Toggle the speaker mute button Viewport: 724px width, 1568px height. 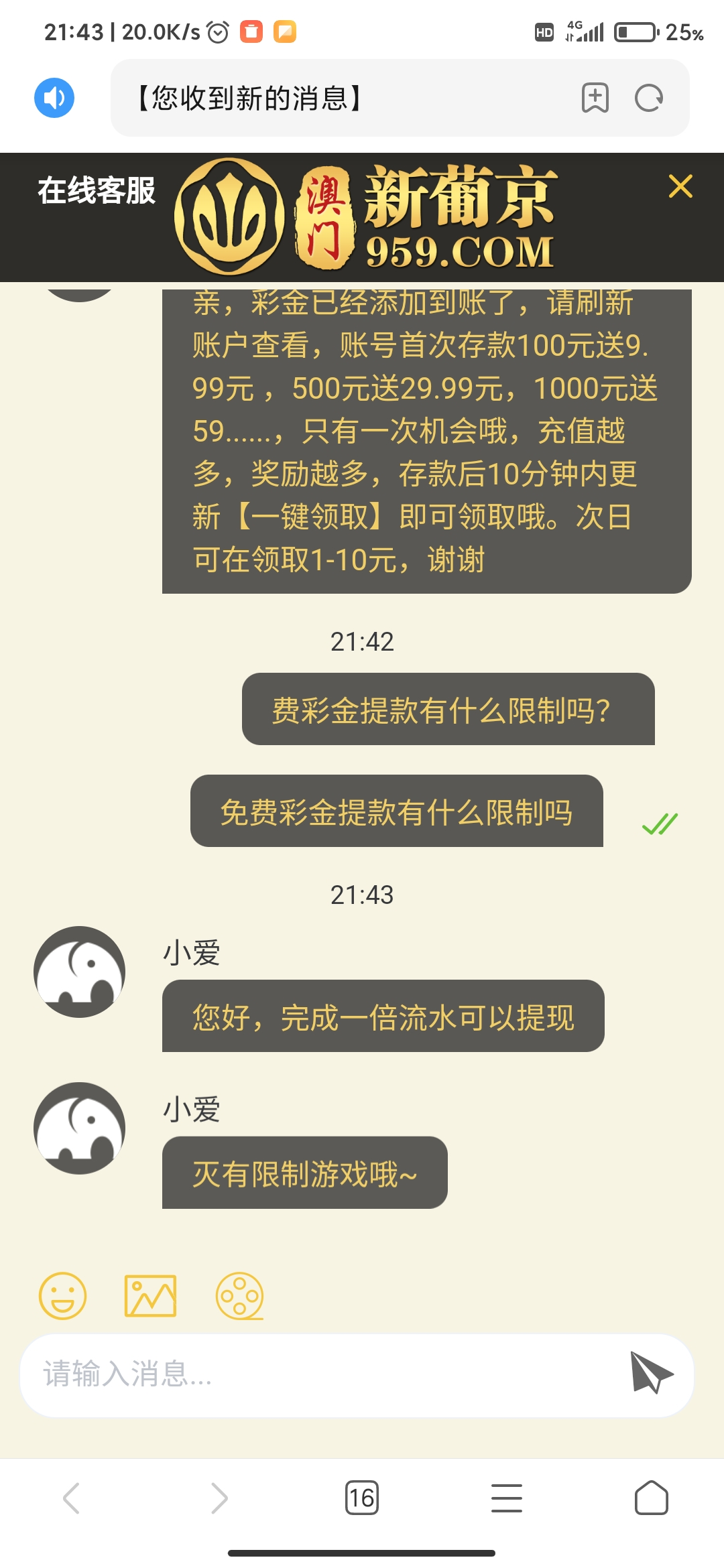pyautogui.click(x=56, y=99)
